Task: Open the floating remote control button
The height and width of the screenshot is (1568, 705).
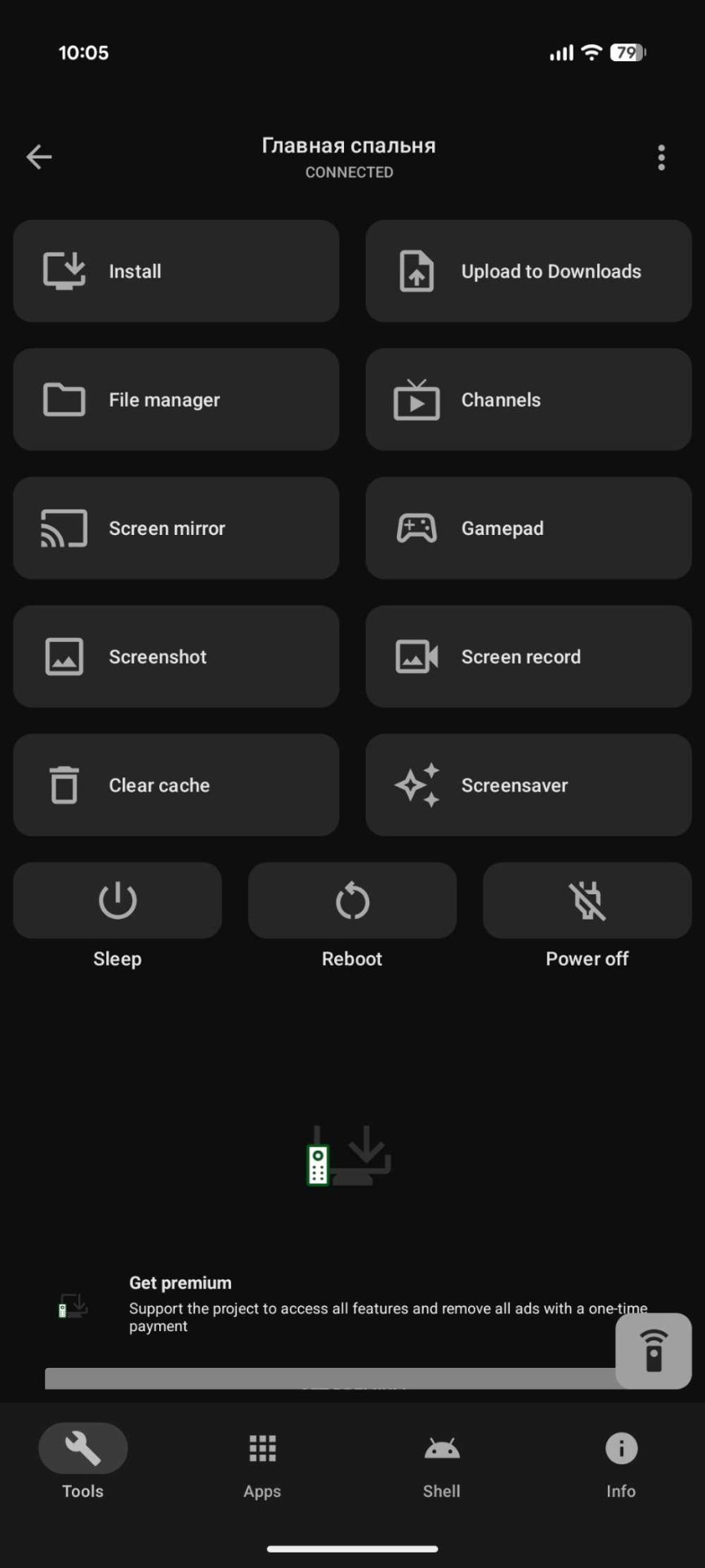Action: click(653, 1350)
